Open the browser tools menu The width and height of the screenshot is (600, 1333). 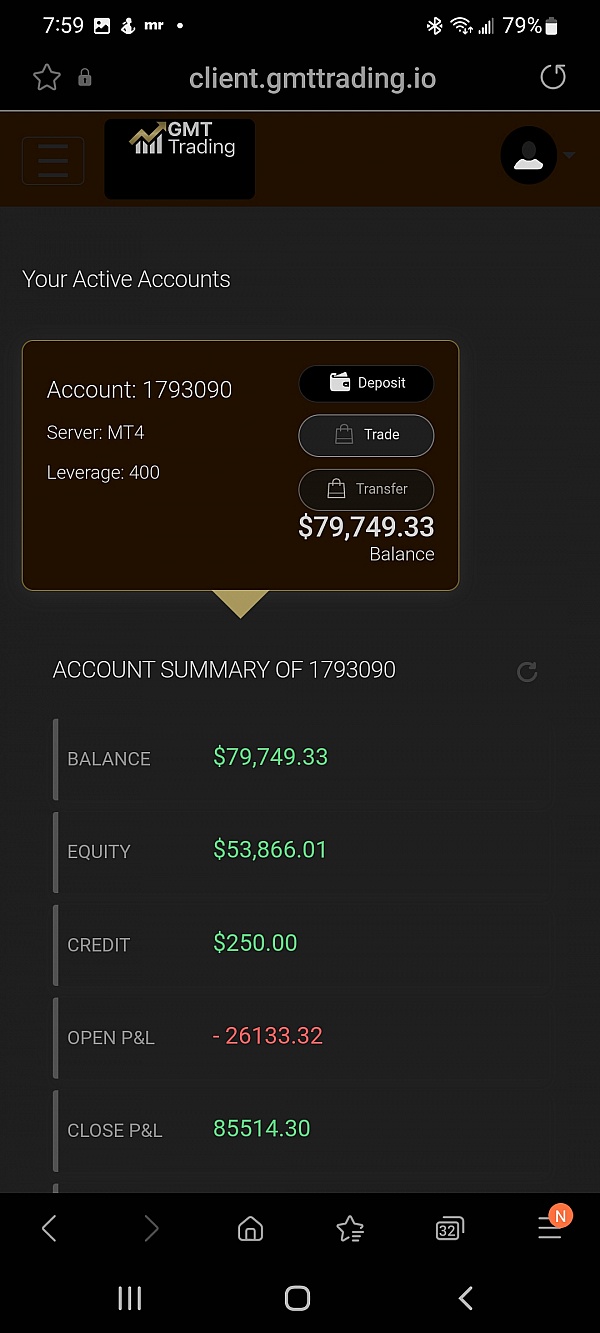pos(550,1226)
